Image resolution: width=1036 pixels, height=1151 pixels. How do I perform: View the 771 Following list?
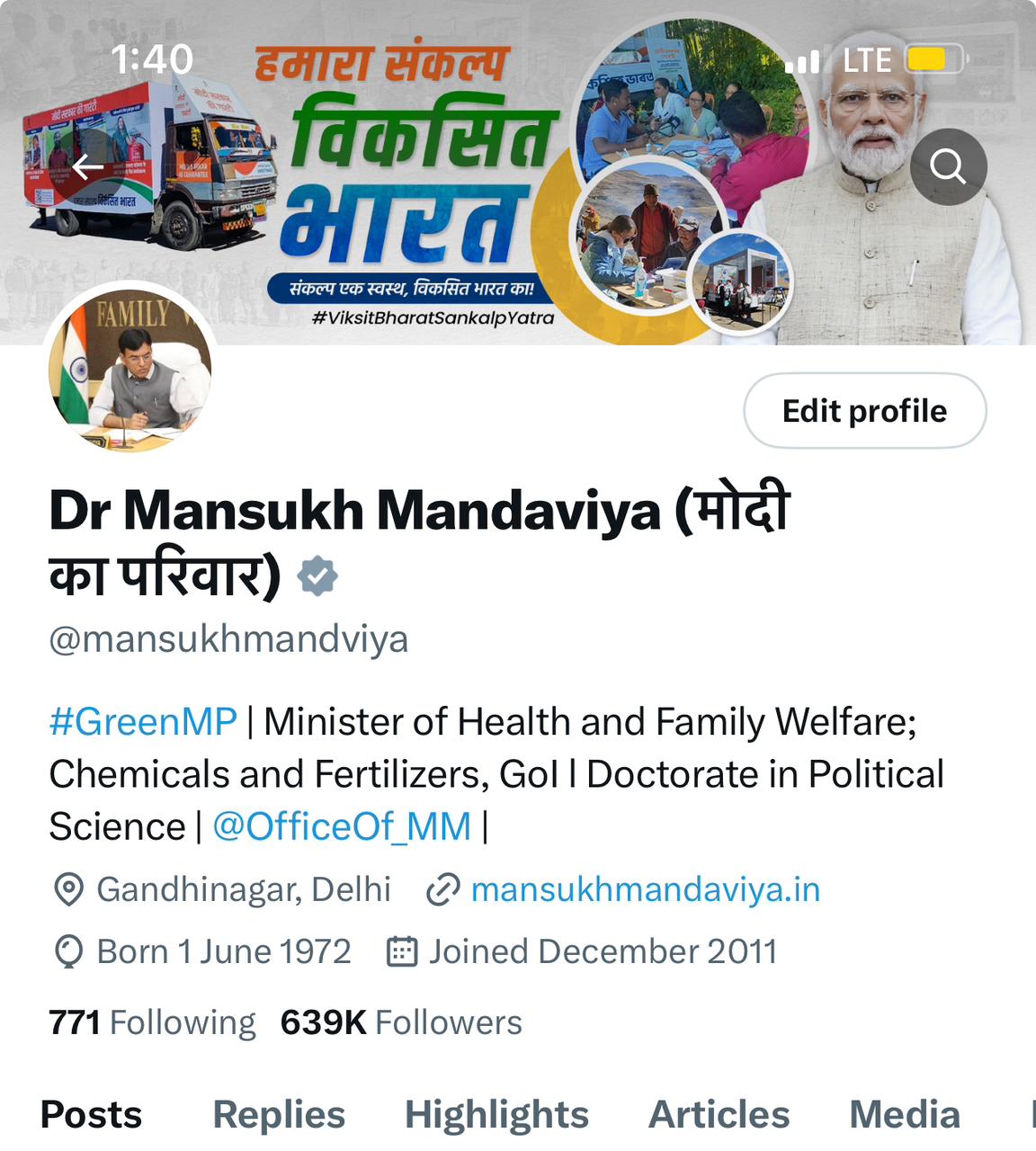(x=152, y=1022)
